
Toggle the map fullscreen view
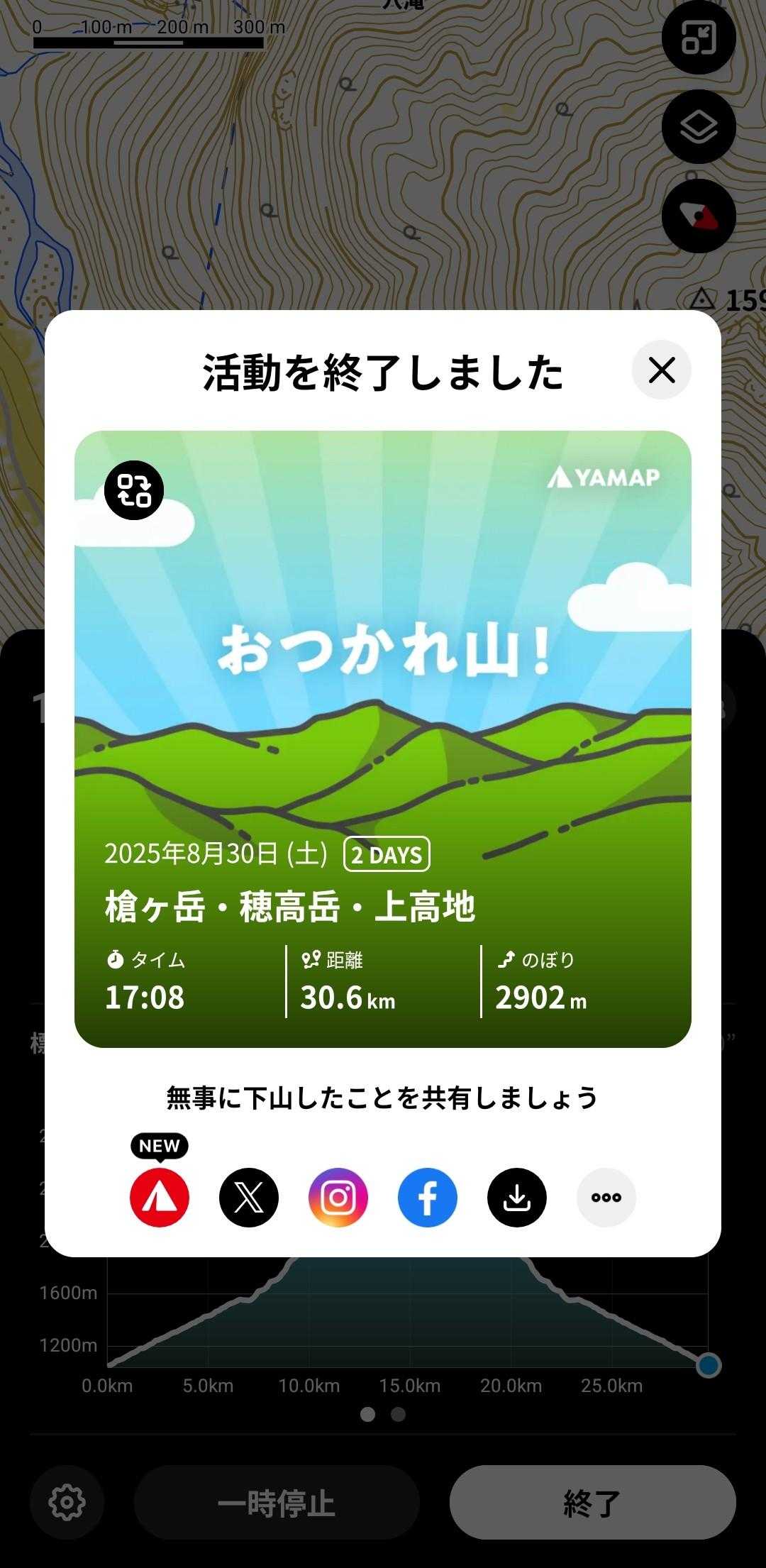point(699,38)
